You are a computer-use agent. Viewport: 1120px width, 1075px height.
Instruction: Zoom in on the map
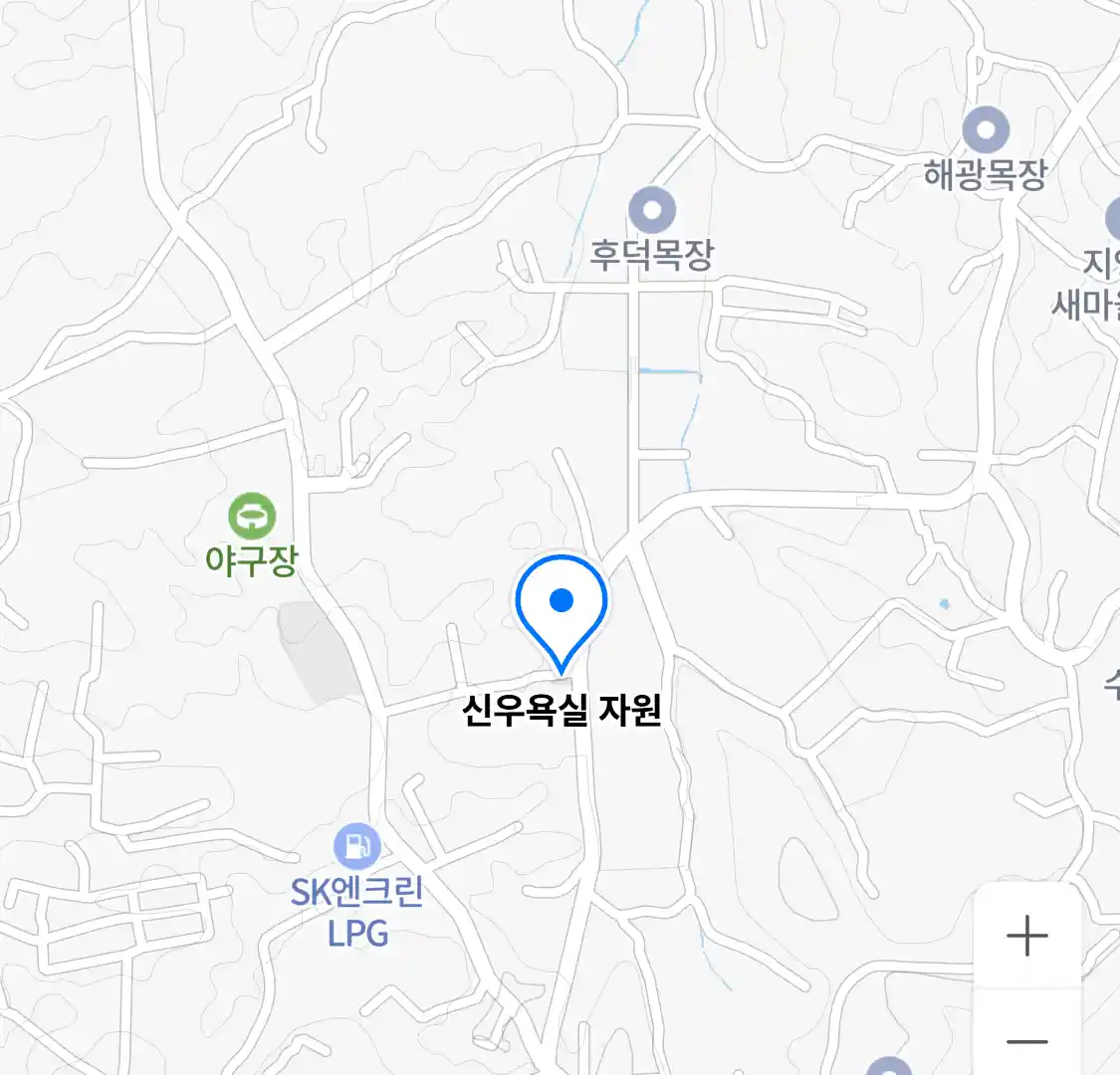pos(1026,936)
